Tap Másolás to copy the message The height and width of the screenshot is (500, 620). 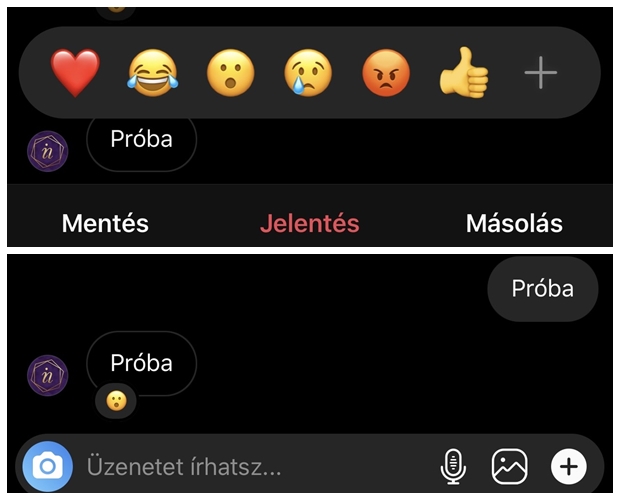point(514,223)
